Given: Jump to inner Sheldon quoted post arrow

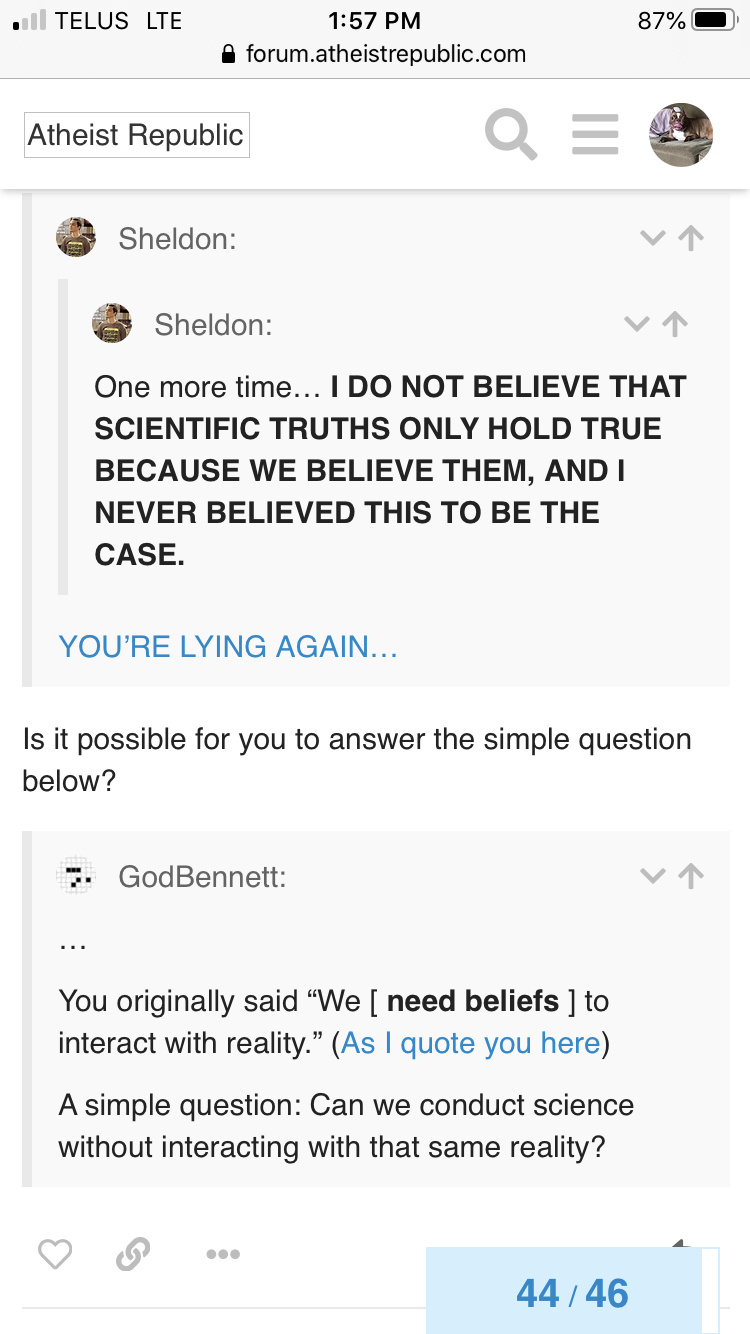Looking at the screenshot, I should coord(675,324).
